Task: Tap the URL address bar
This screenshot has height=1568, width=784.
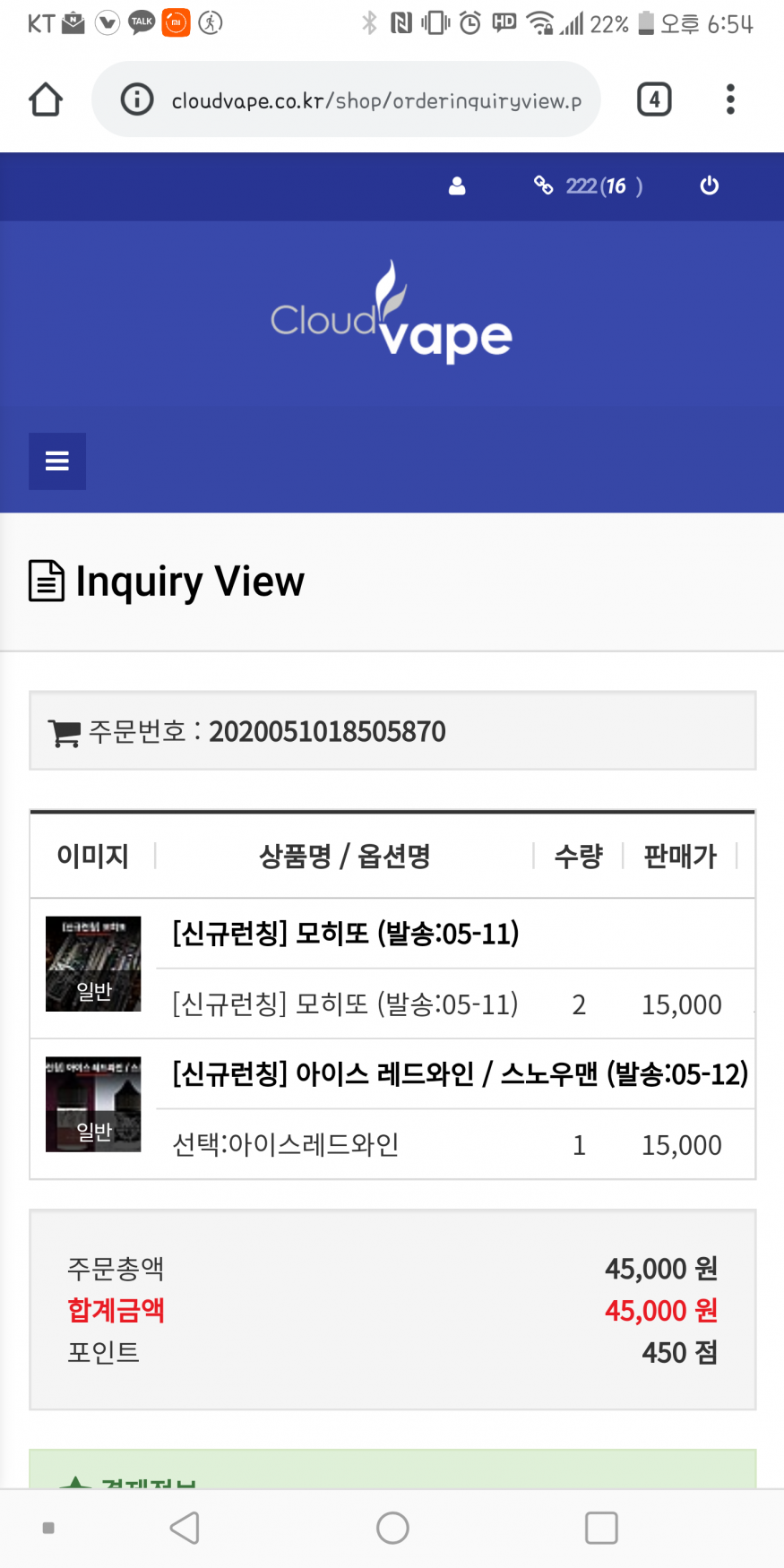Action: [376, 100]
